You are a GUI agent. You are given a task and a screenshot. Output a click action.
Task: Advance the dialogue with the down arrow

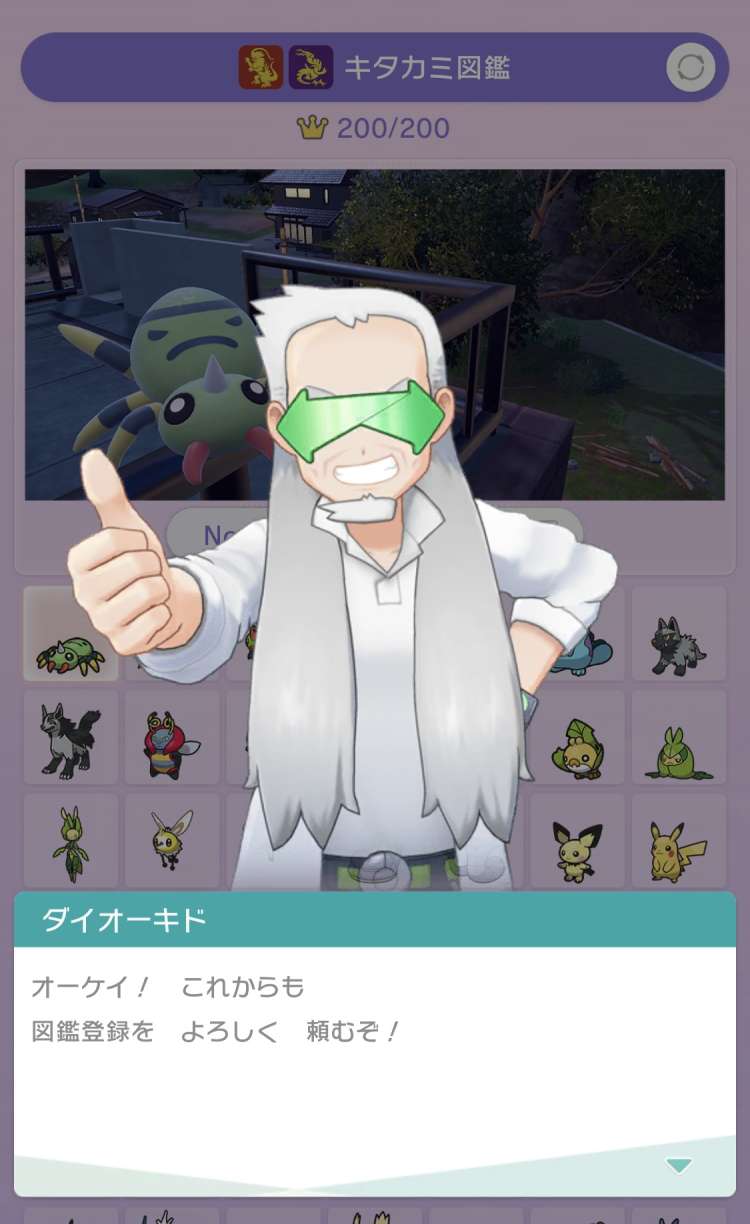click(x=679, y=1166)
